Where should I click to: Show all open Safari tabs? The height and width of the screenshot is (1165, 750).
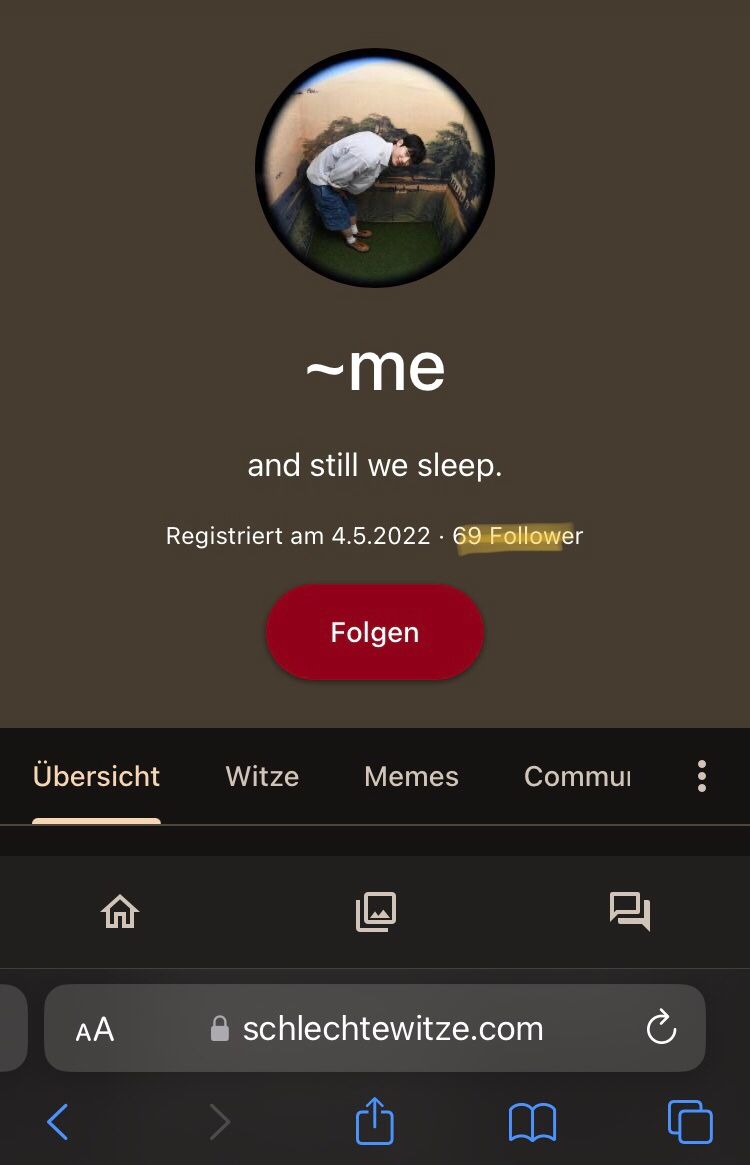[690, 1122]
